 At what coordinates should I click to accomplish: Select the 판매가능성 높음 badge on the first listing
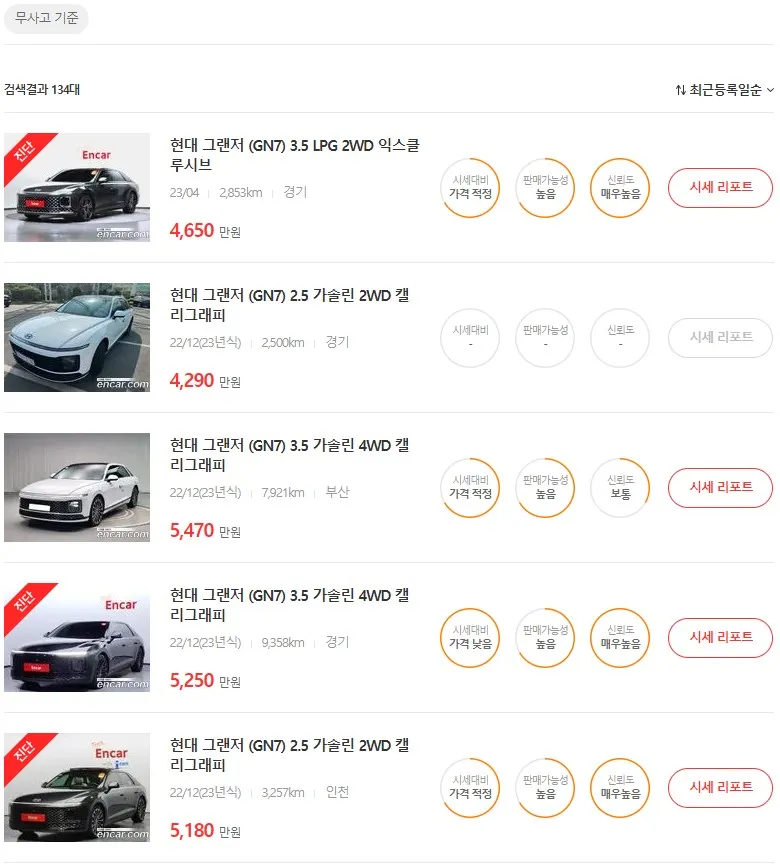(544, 188)
